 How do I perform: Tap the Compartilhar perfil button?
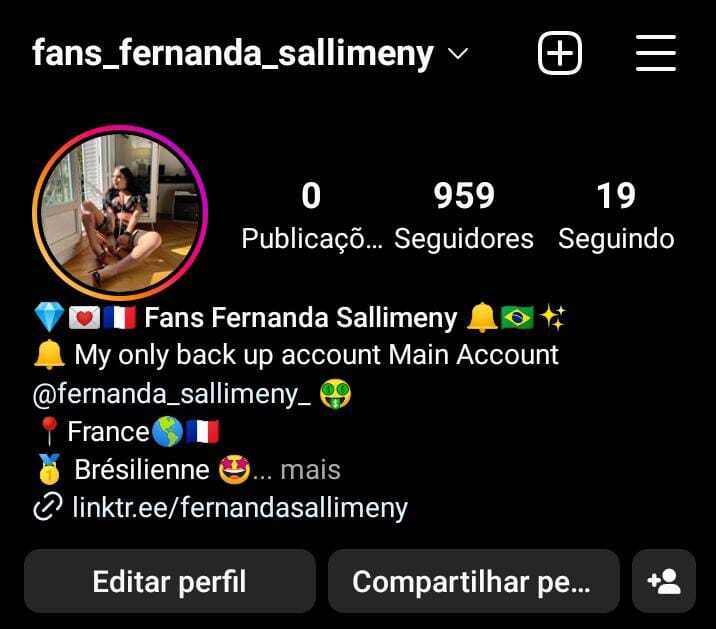[472, 581]
